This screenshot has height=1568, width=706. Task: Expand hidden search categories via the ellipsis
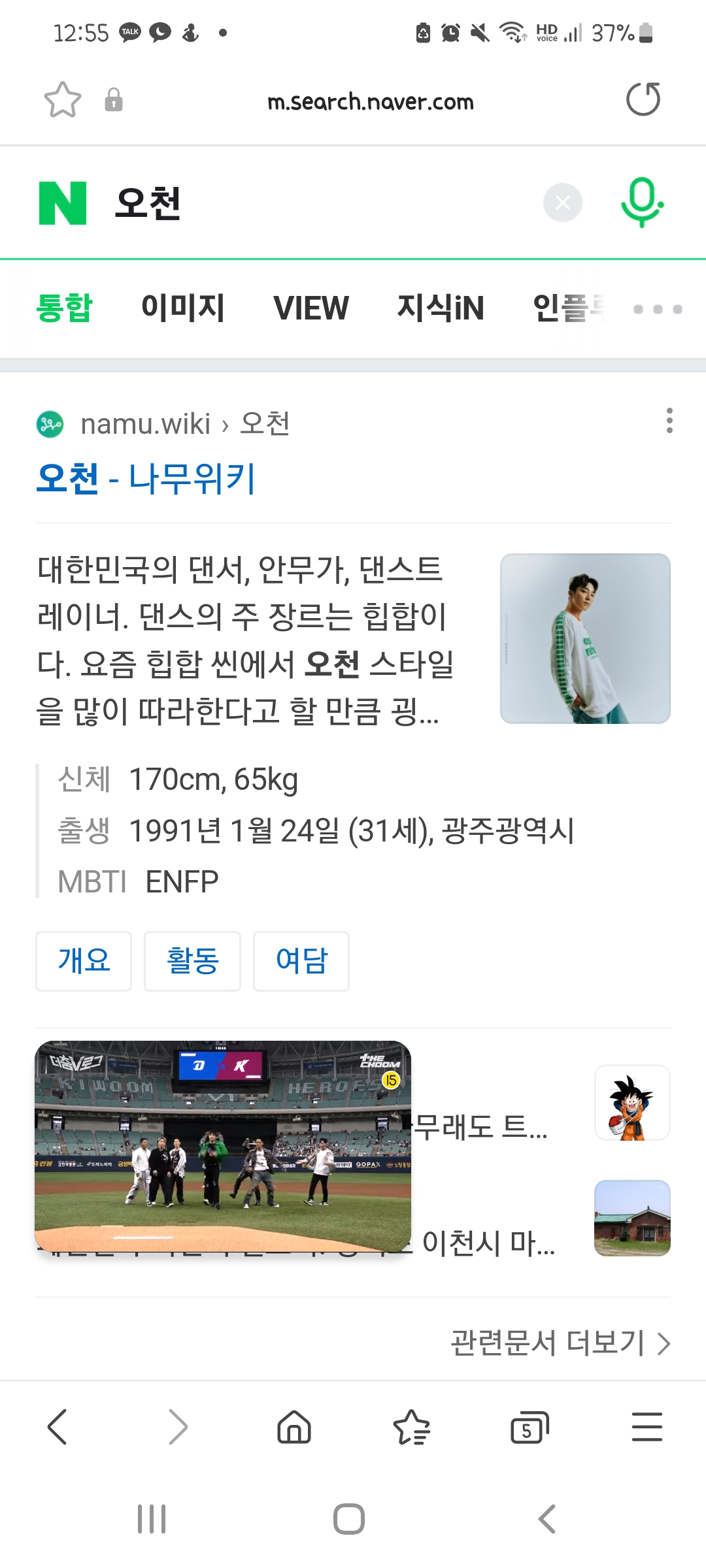click(x=652, y=308)
